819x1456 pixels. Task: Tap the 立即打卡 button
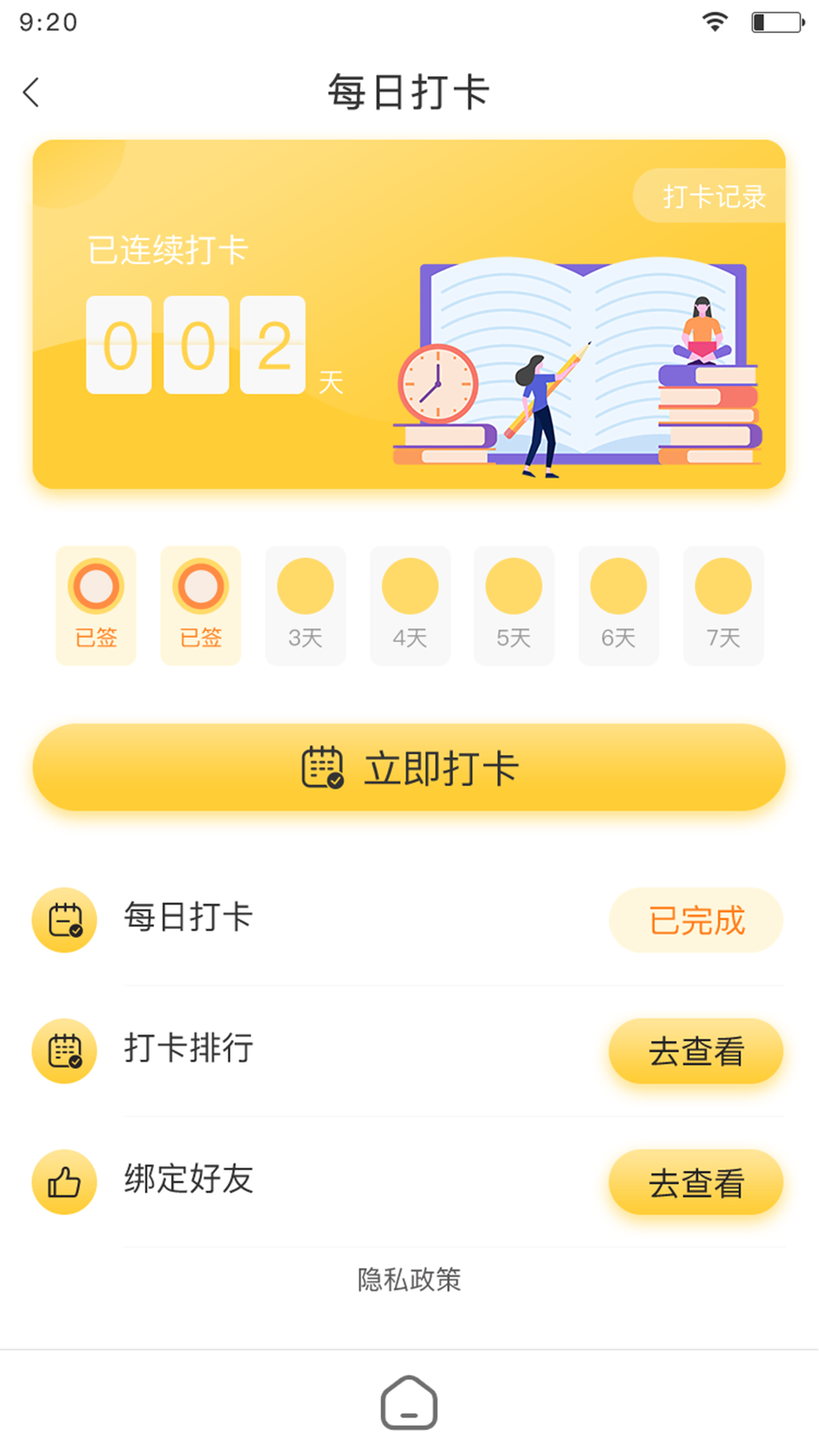(409, 768)
